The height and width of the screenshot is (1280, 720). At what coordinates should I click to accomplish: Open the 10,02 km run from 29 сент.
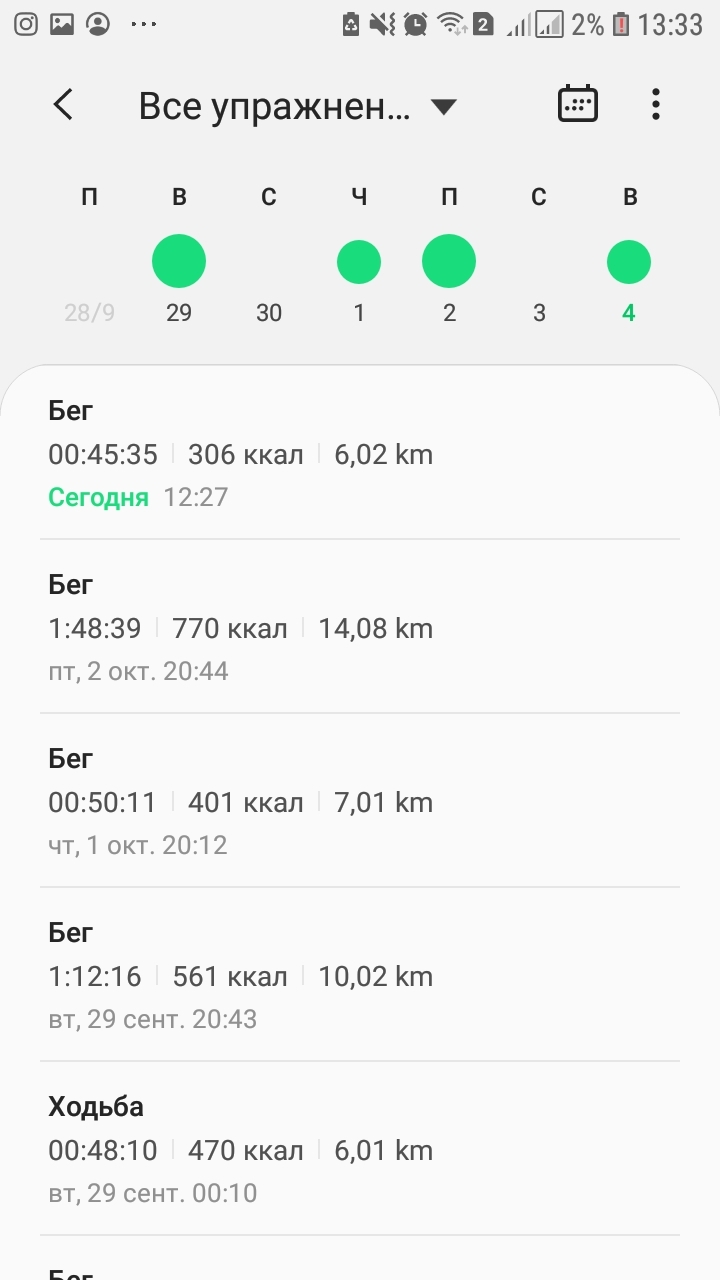[x=360, y=975]
